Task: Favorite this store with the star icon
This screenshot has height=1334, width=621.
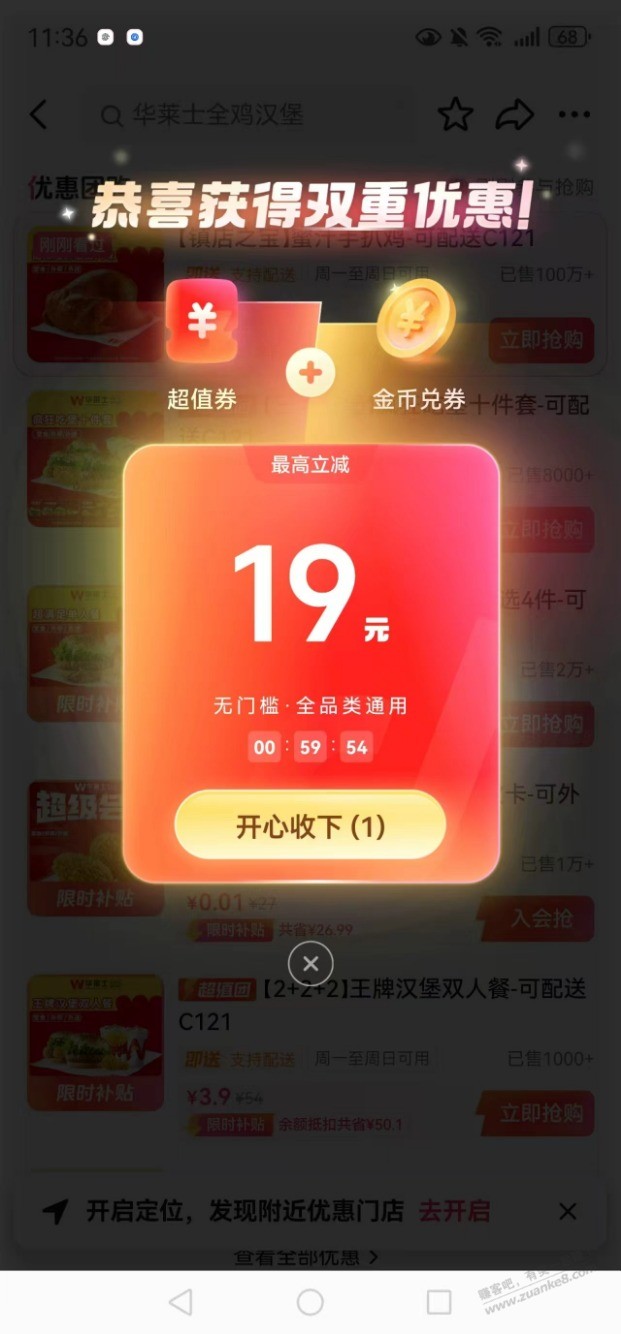Action: (x=455, y=115)
